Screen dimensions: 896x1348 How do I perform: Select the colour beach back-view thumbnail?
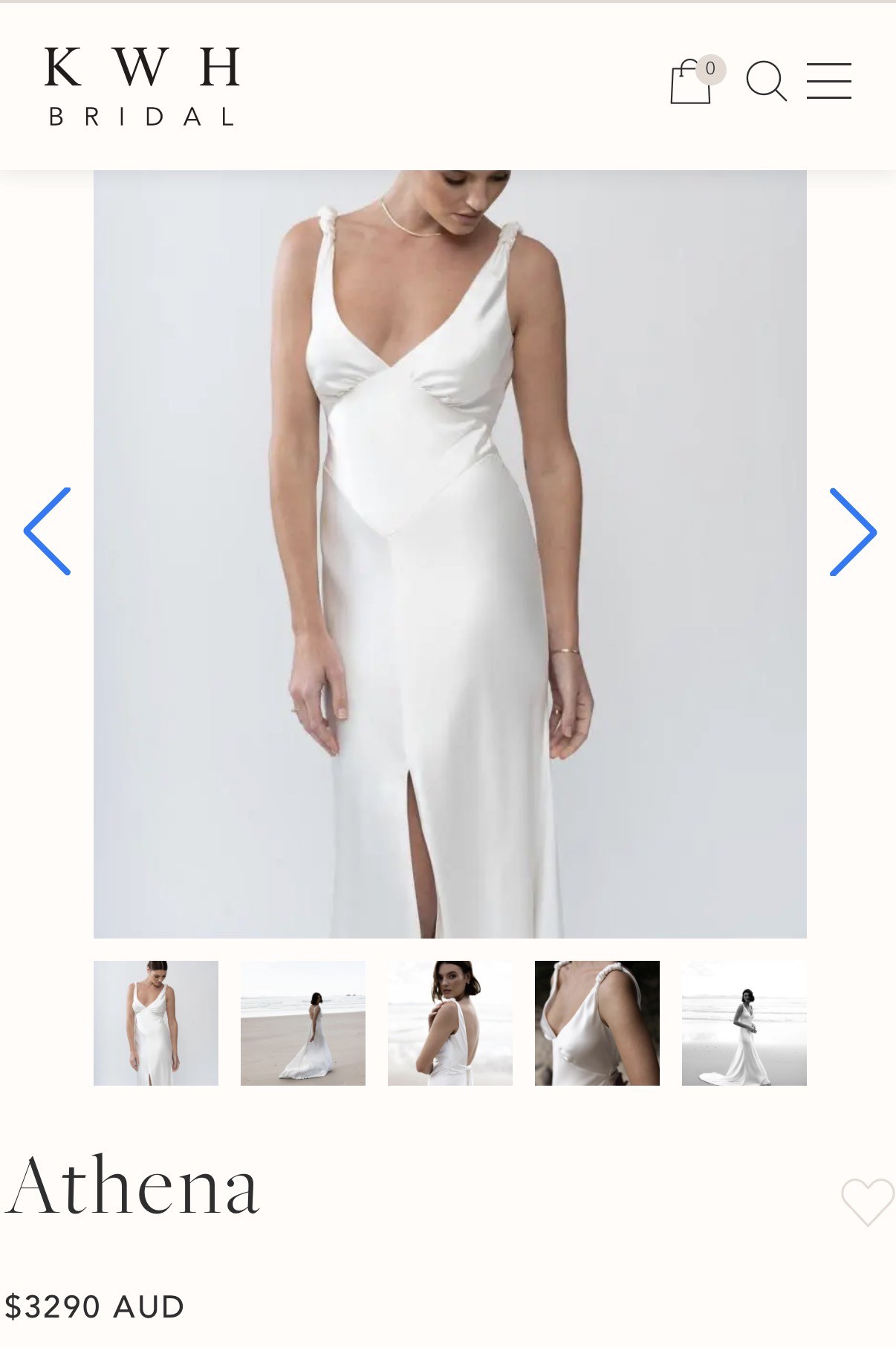(303, 1023)
